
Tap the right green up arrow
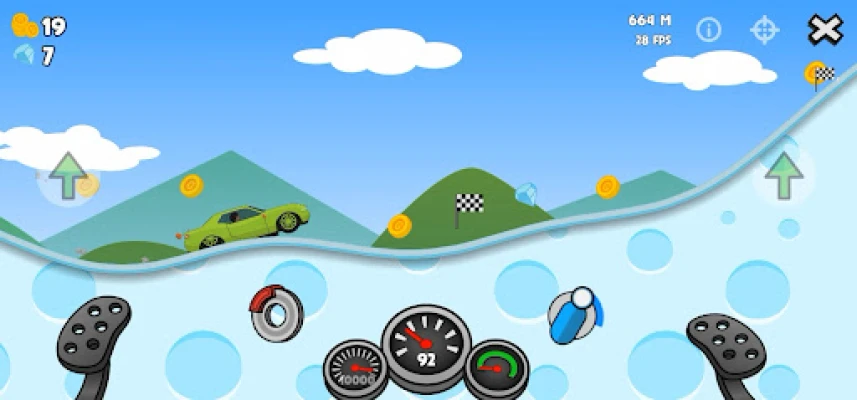[784, 175]
